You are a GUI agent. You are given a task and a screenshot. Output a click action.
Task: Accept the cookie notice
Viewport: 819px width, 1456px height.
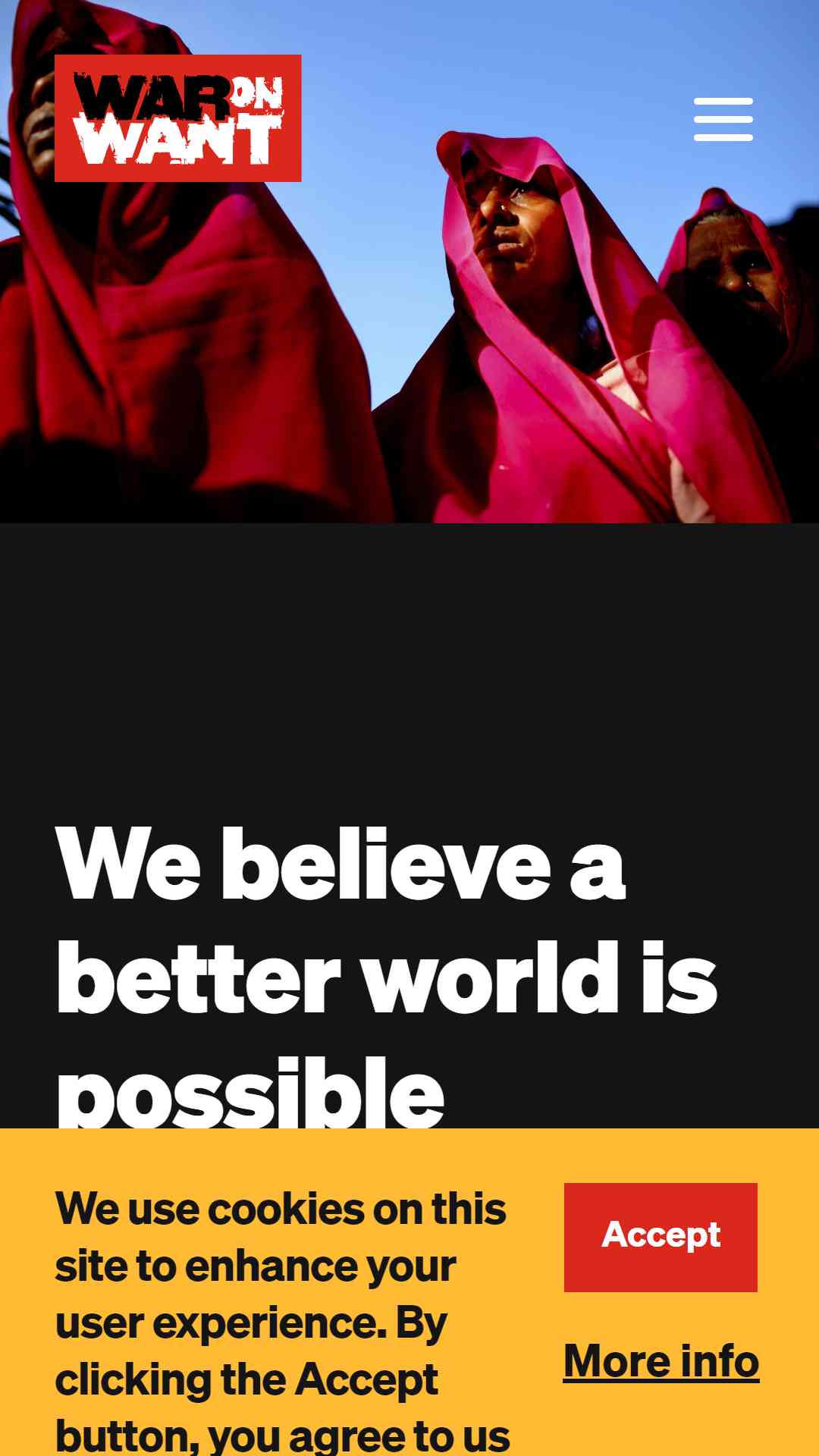coord(661,1237)
